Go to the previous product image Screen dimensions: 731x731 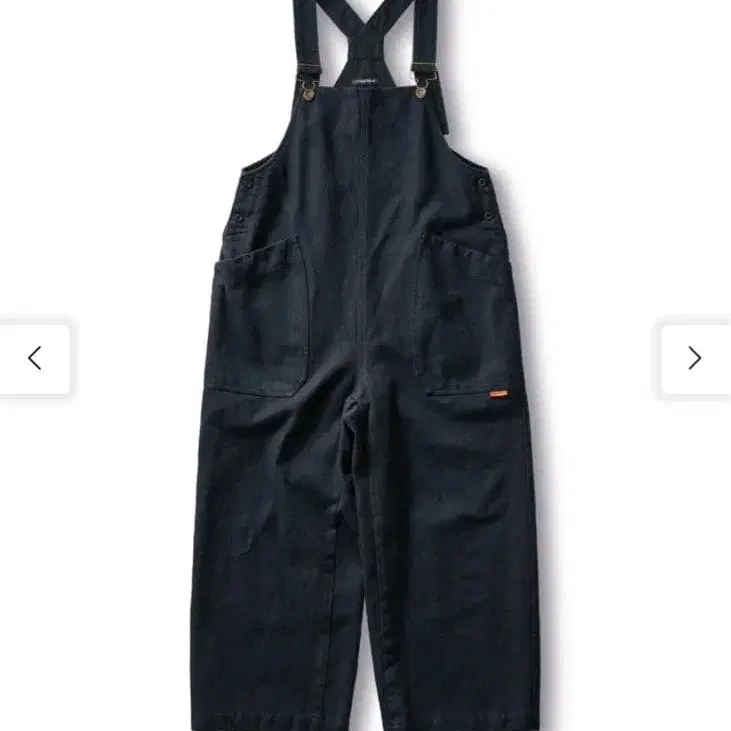[35, 358]
